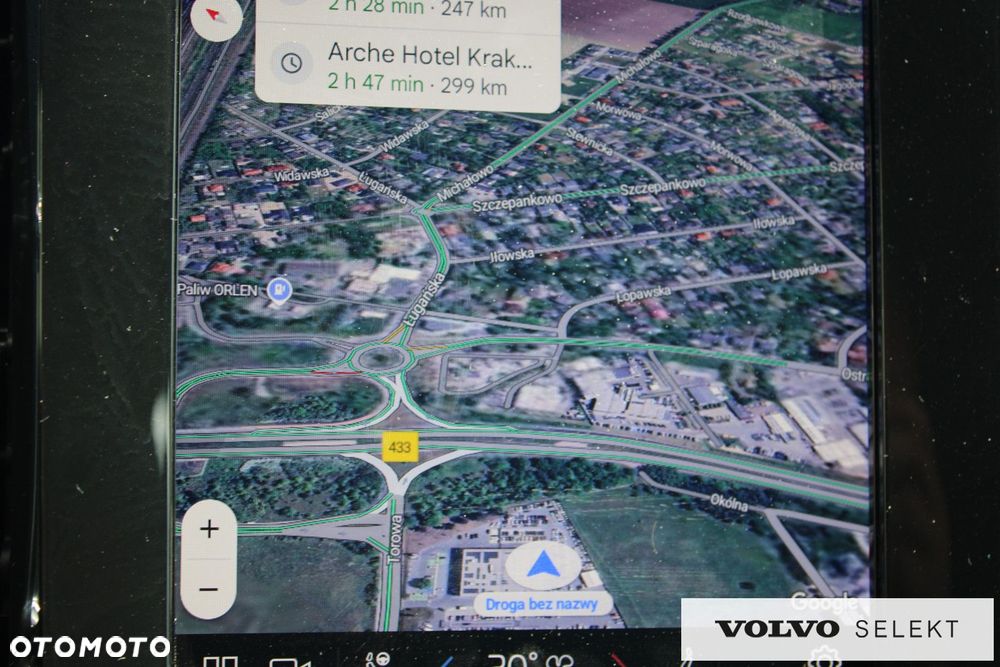Zoom in with the plus button
1000x667 pixels.
[x=209, y=530]
